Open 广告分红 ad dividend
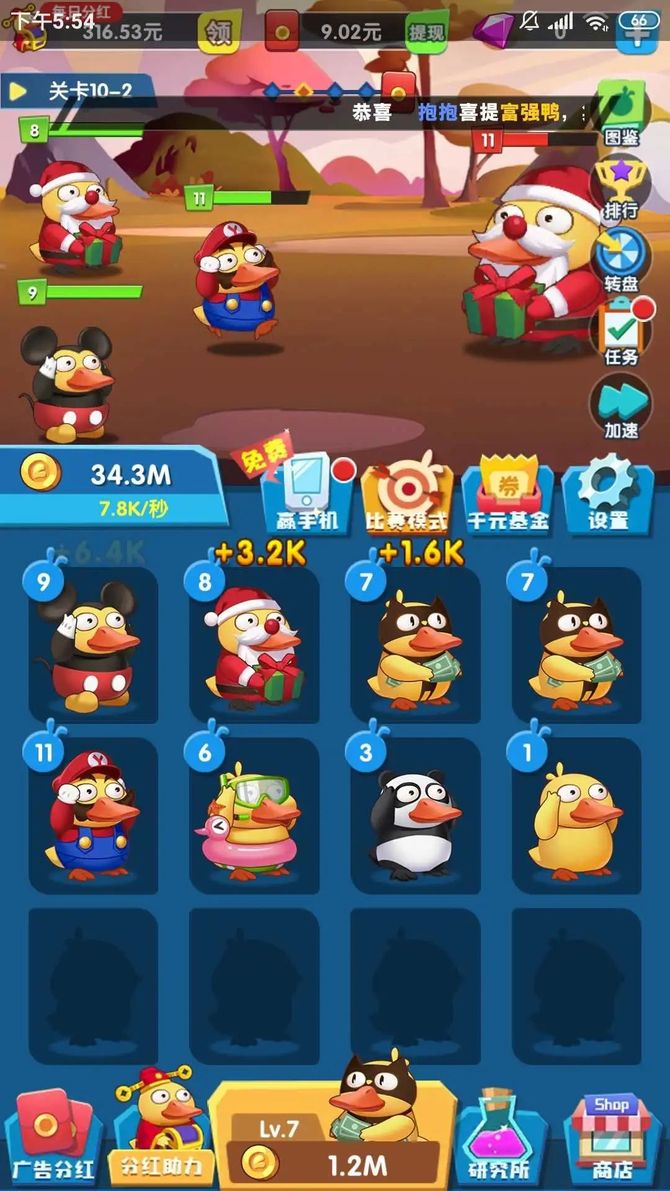The image size is (670, 1191). click(x=53, y=1140)
